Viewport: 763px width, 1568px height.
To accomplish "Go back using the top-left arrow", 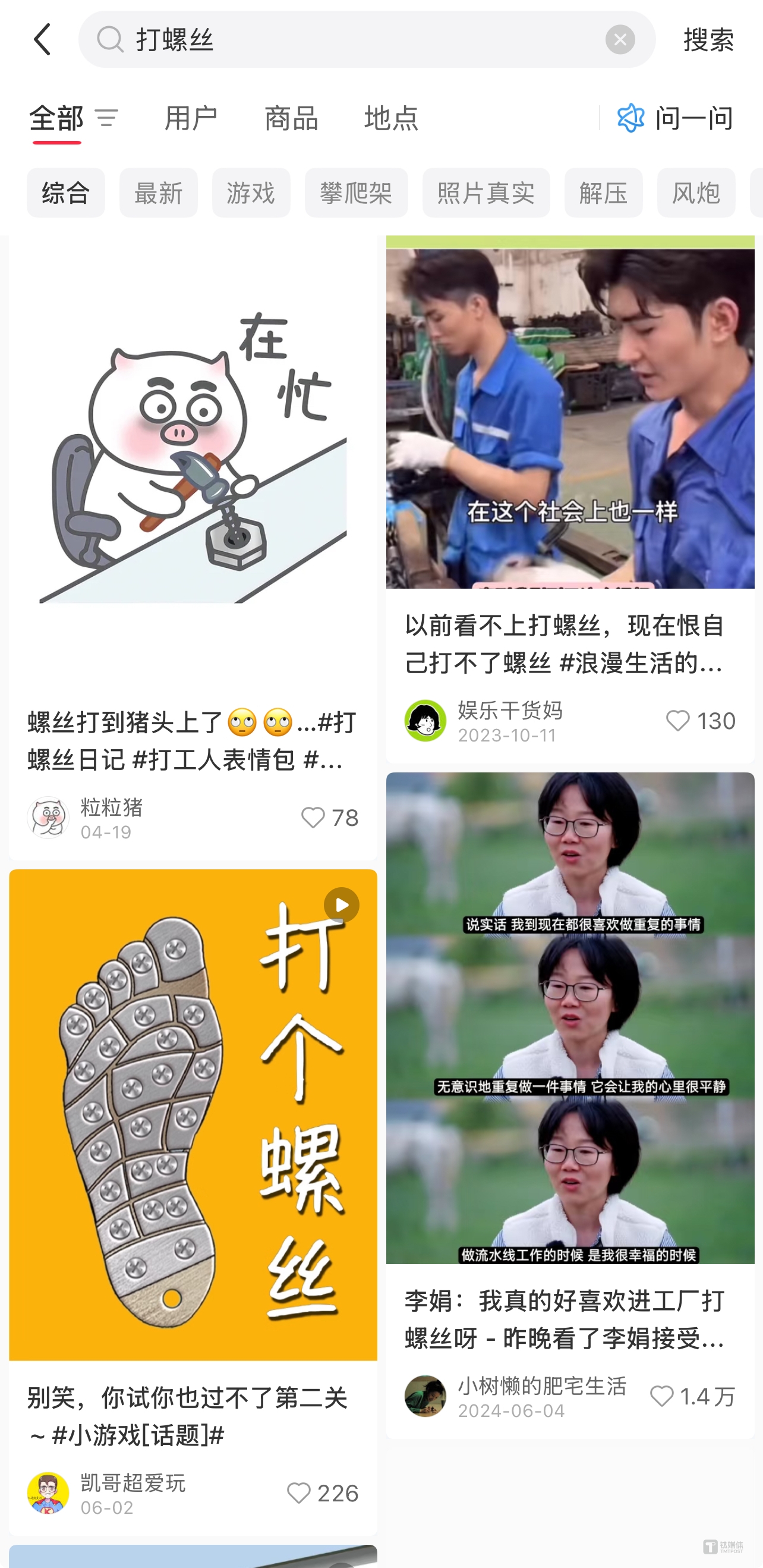I will 43,40.
